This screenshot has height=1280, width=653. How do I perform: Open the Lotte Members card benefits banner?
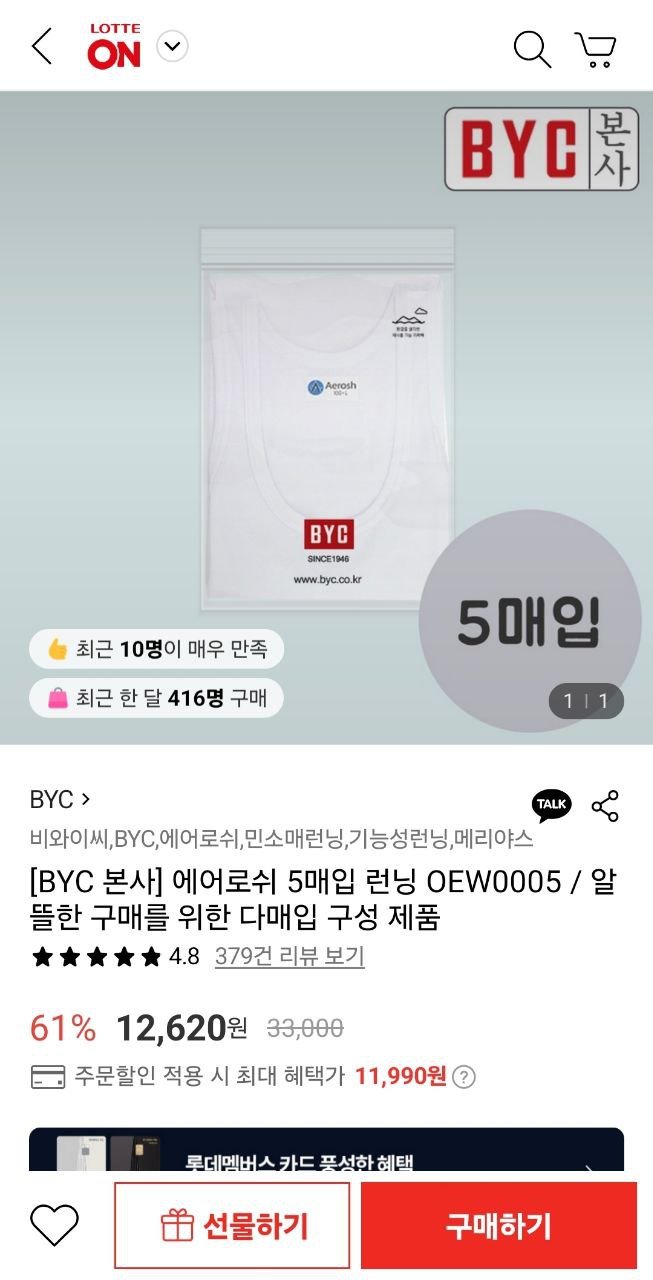coord(326,1155)
